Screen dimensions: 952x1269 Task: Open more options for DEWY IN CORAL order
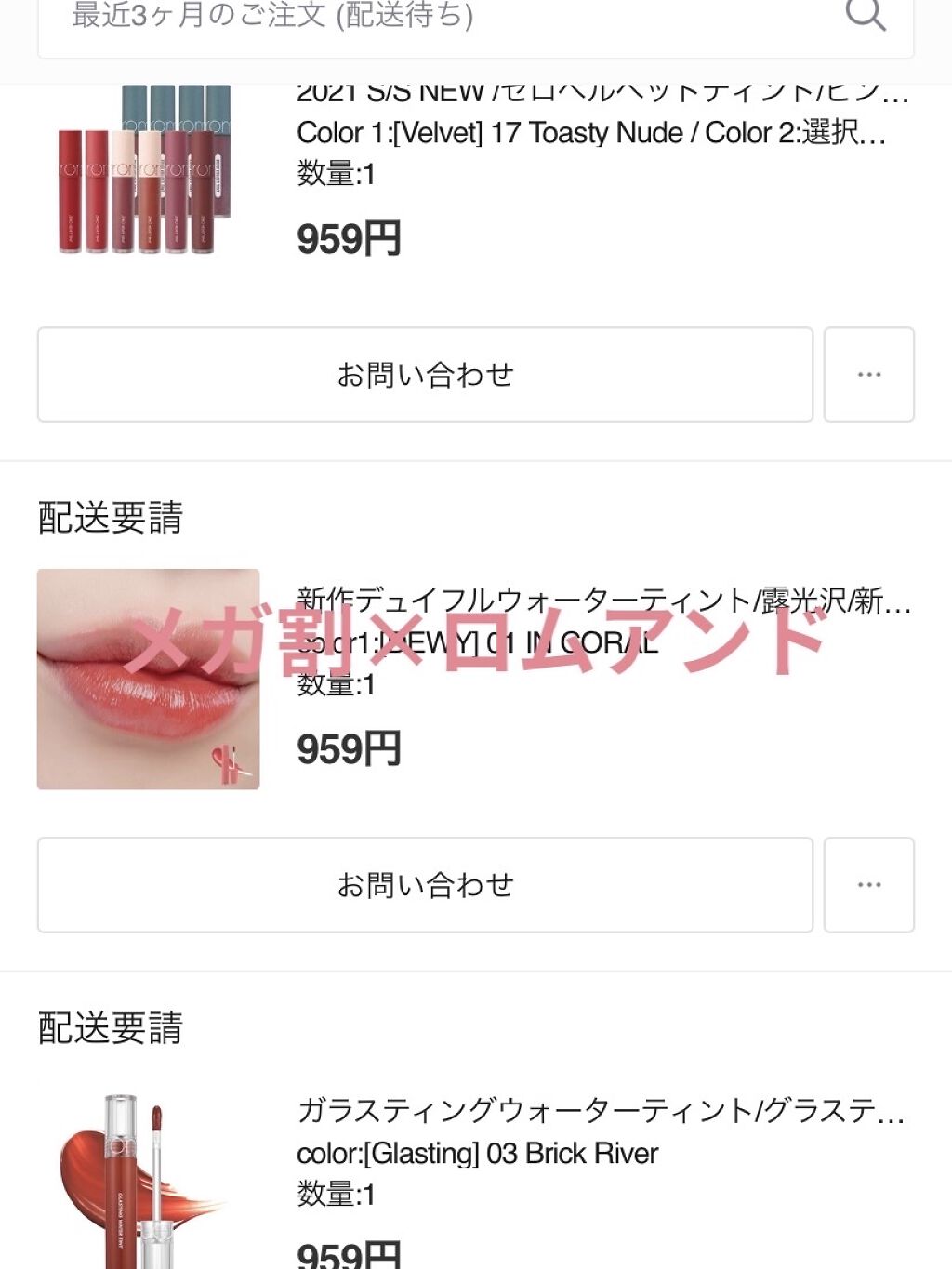coord(869,885)
